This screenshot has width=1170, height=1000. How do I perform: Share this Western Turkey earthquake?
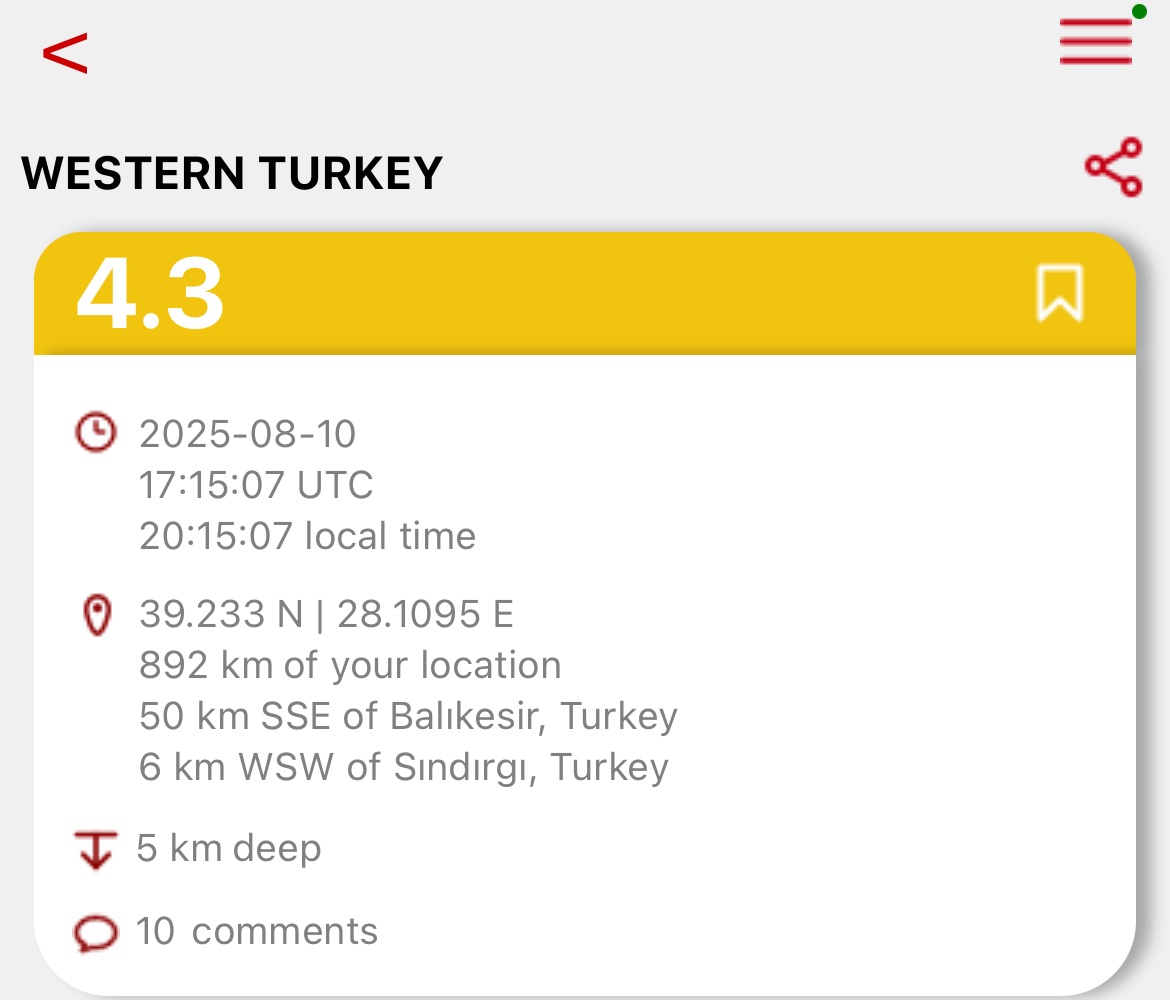coord(1113,167)
